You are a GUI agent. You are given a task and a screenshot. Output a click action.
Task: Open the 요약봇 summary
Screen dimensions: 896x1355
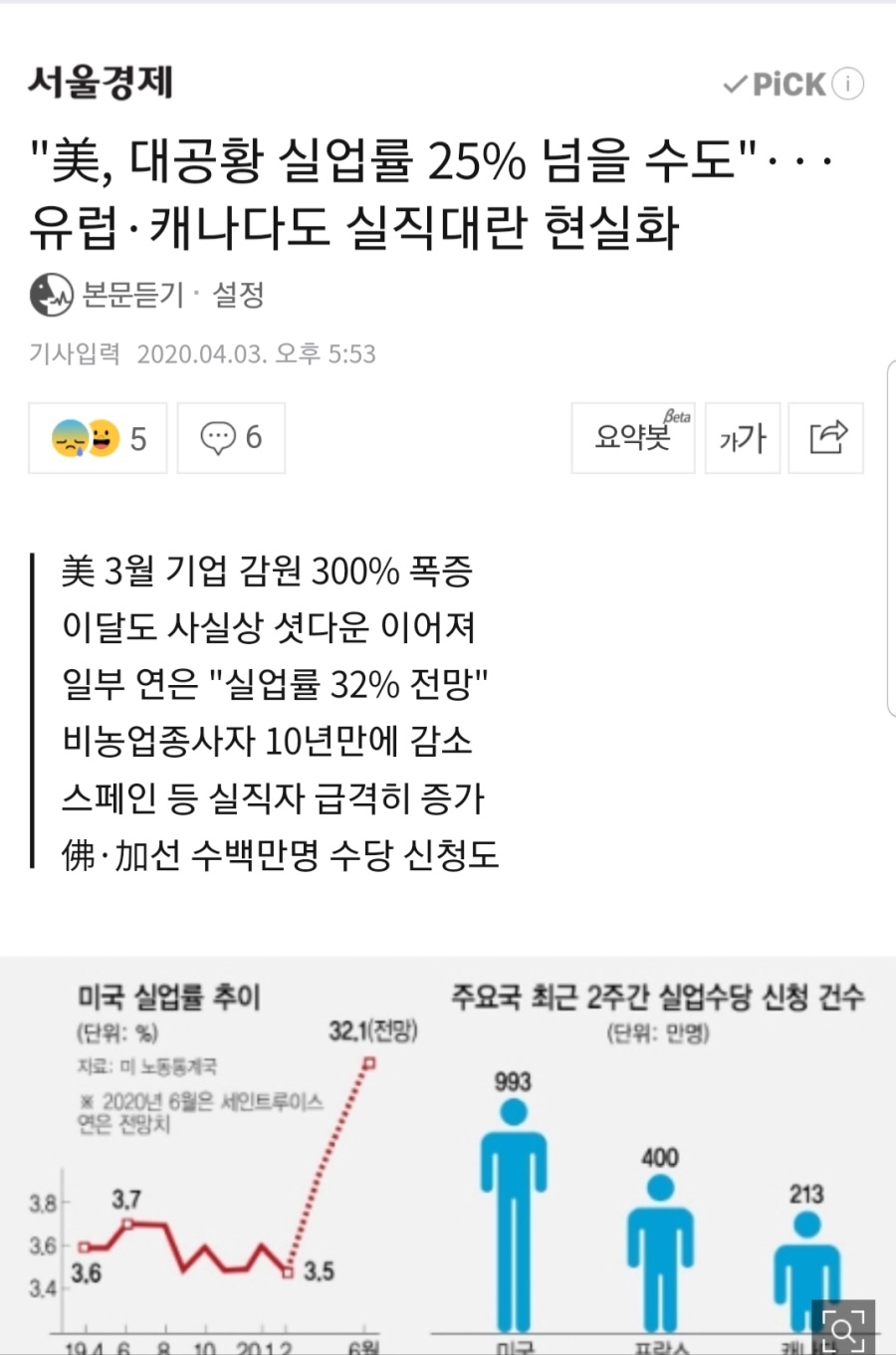pos(632,438)
